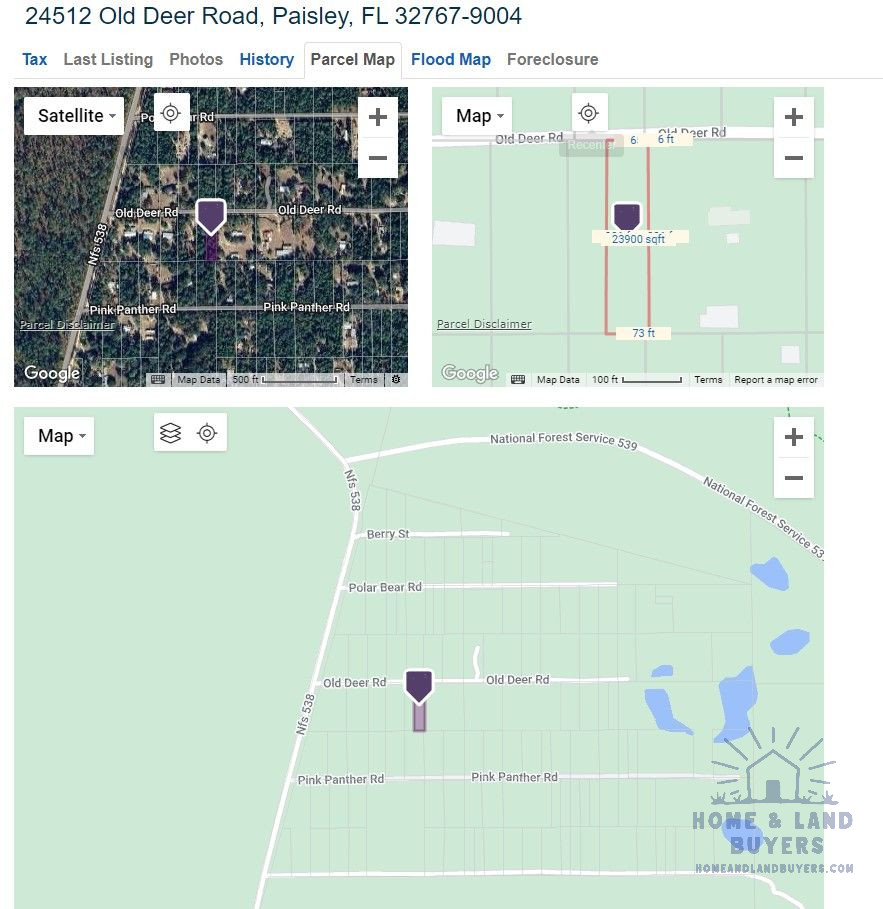Switch to the Tax tab
Viewport: 883px width, 909px height.
[35, 59]
